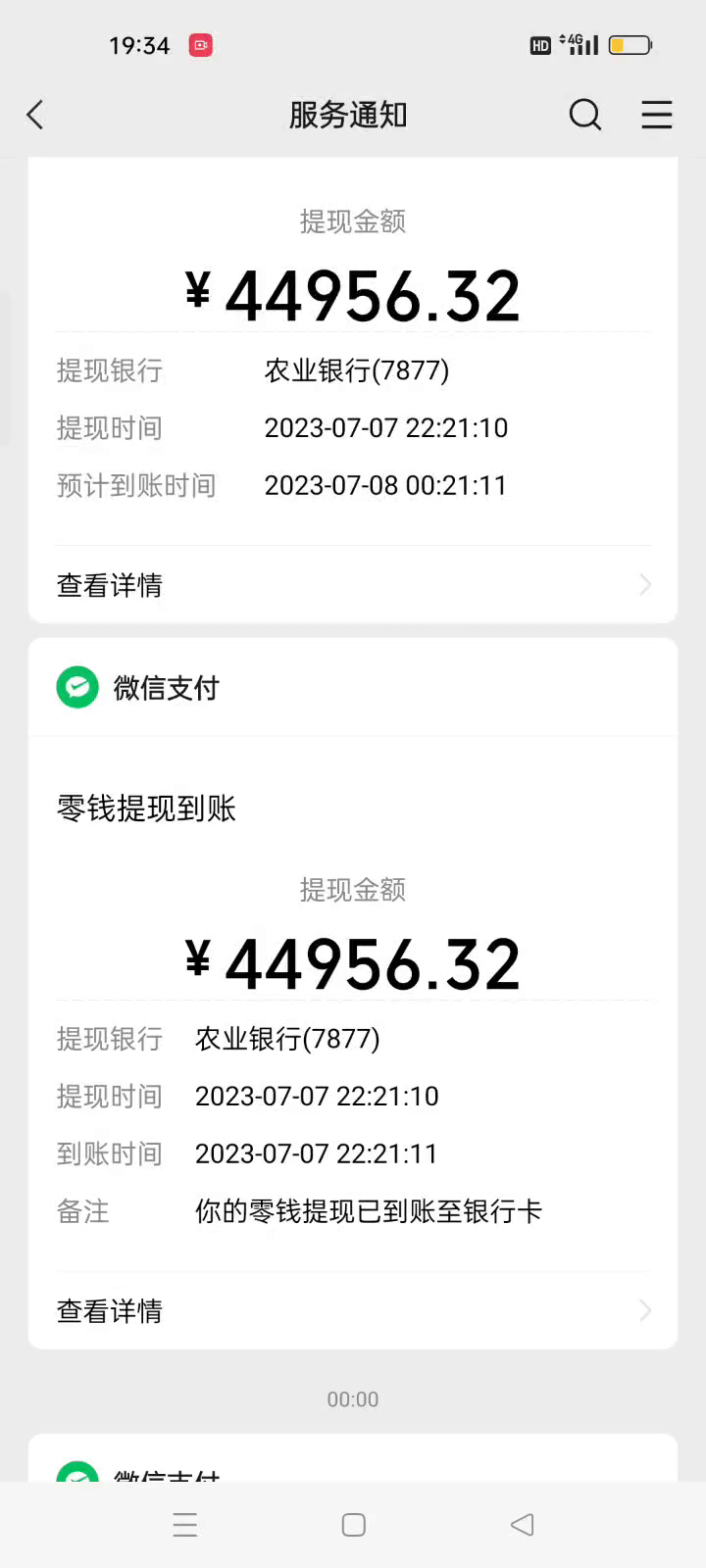Go back from 服务通知
The width and height of the screenshot is (706, 1568).
click(35, 115)
